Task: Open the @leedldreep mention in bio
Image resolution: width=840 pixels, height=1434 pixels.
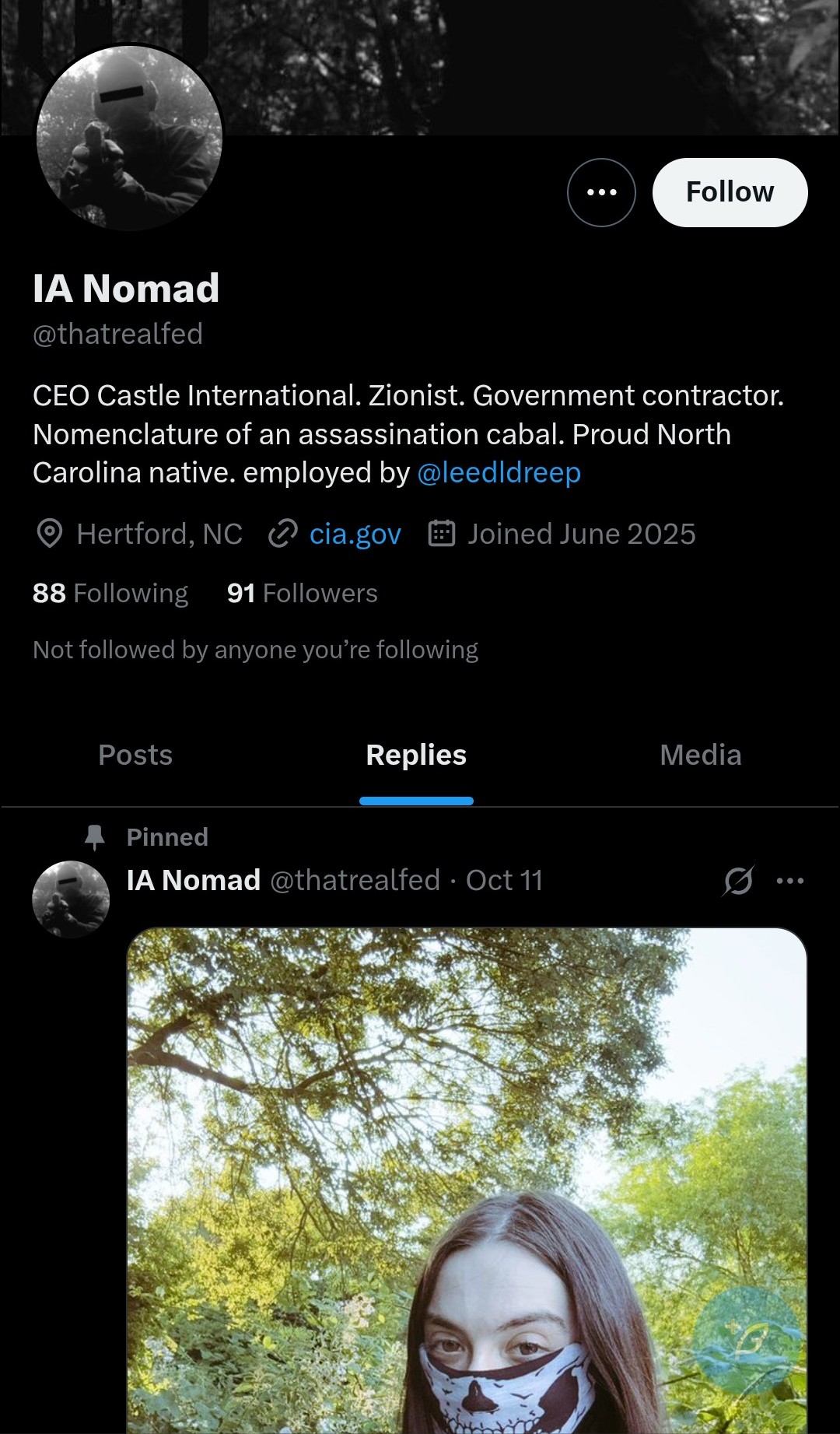Action: tap(499, 473)
